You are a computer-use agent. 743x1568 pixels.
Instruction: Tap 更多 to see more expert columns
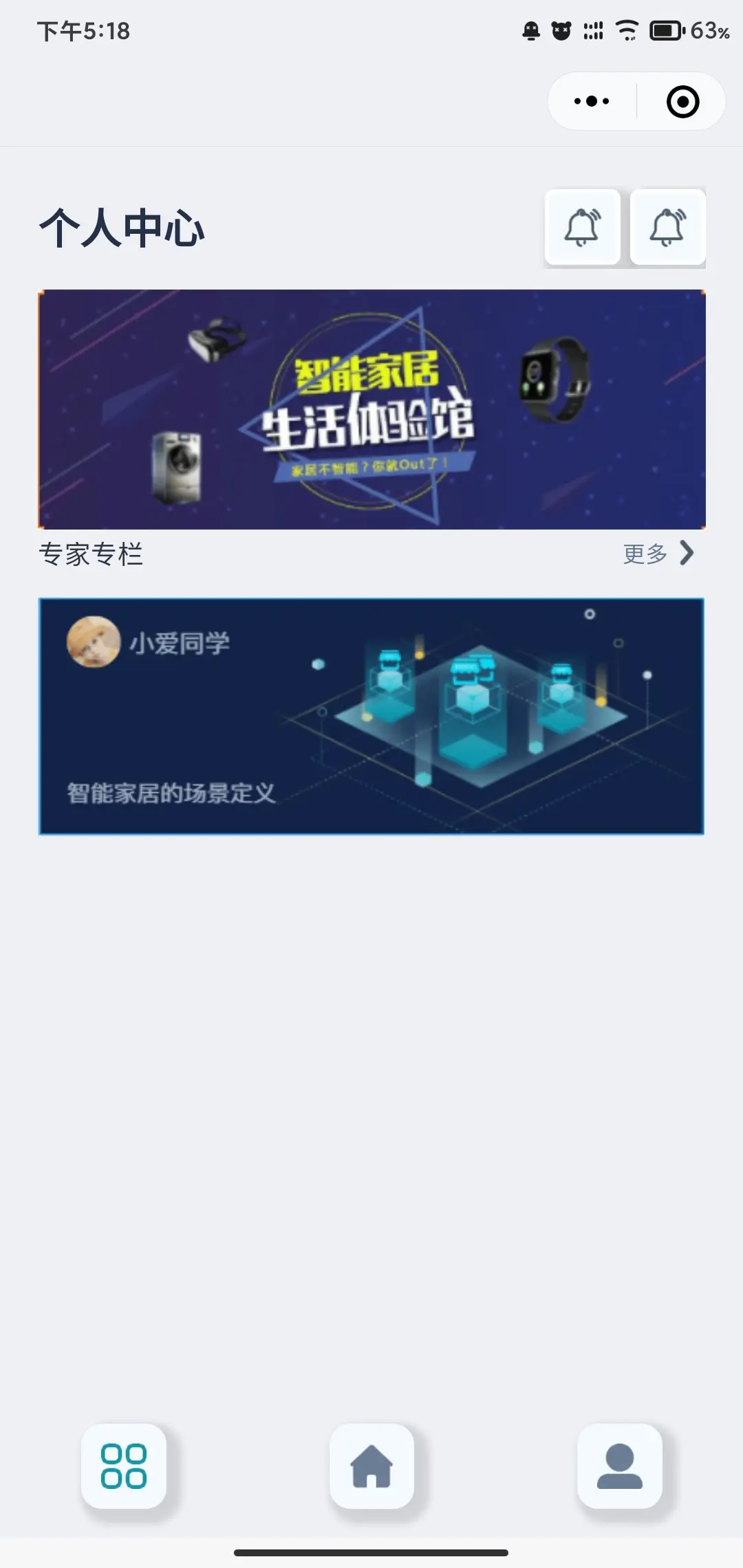click(x=657, y=554)
